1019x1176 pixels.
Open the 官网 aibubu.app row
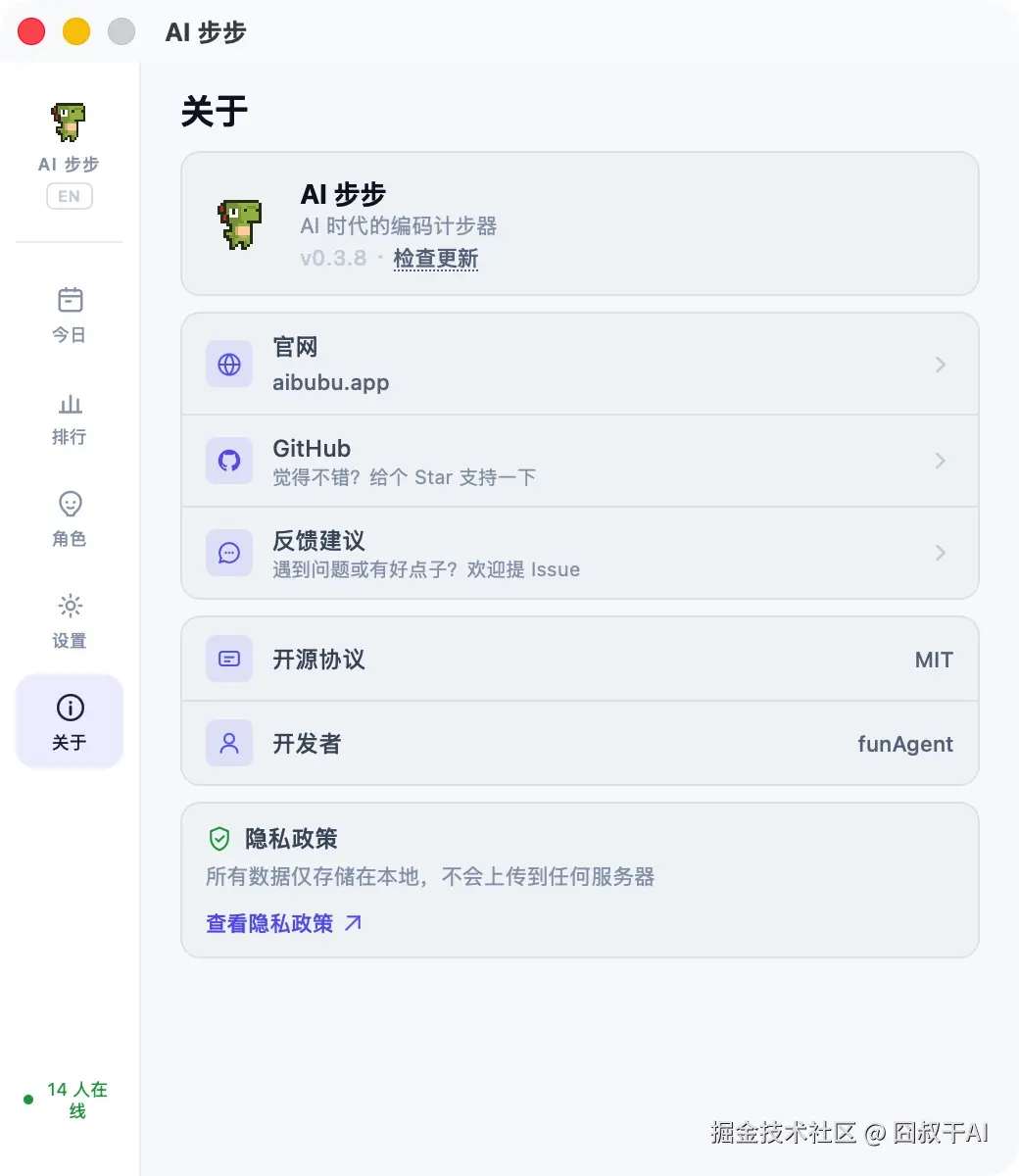click(x=579, y=365)
